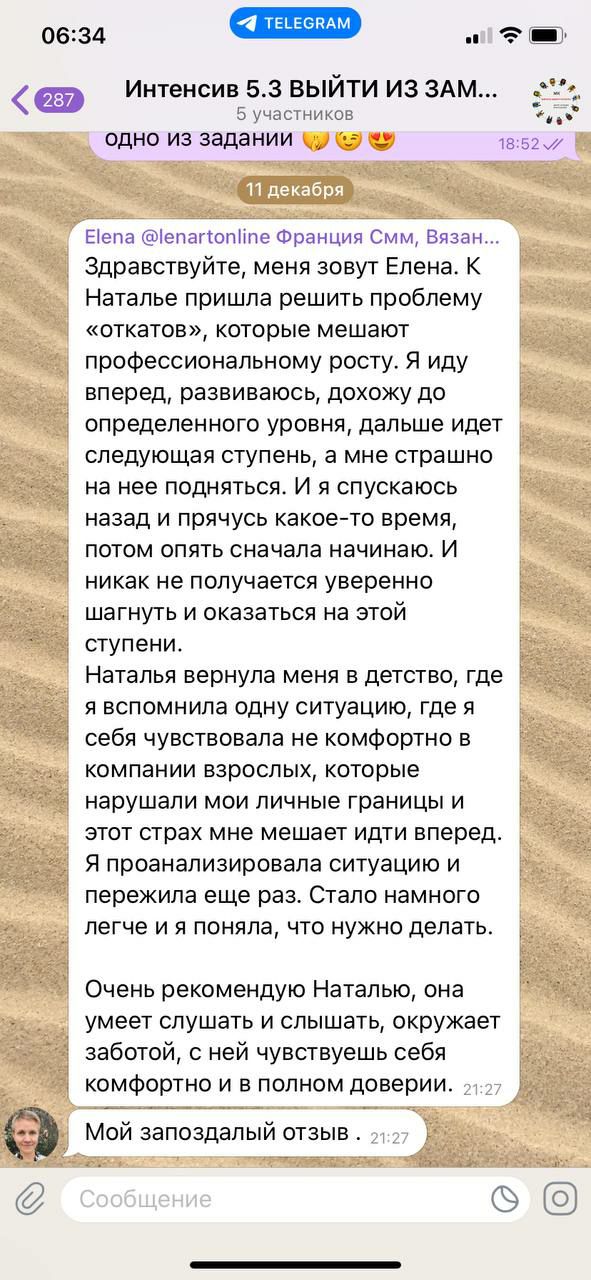Return to the app from the Telegram pill
This screenshot has height=1280, width=591.
(295, 23)
